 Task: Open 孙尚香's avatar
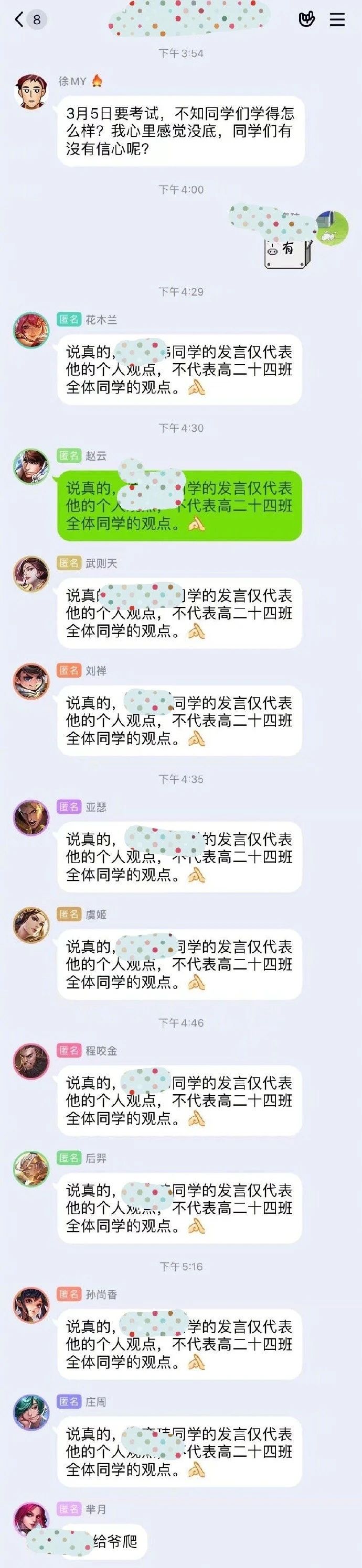point(31,1304)
